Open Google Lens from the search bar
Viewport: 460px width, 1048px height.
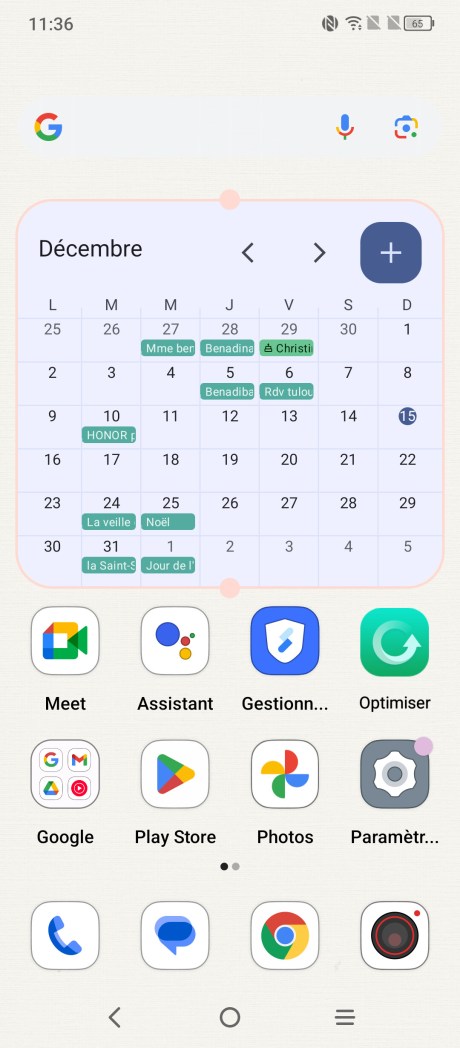(x=406, y=127)
